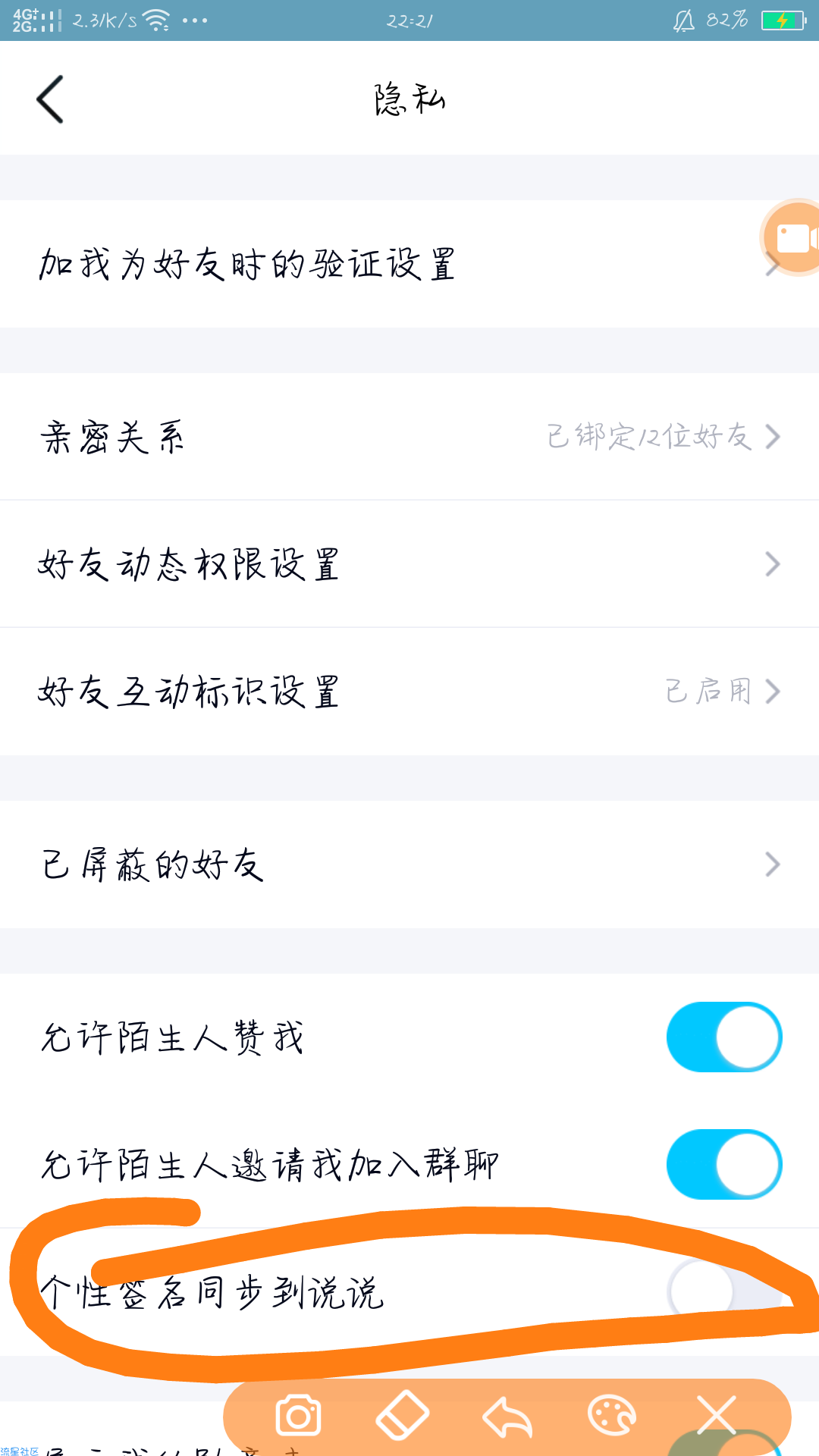
Task: Open the 亲密关系 row
Action: click(409, 437)
